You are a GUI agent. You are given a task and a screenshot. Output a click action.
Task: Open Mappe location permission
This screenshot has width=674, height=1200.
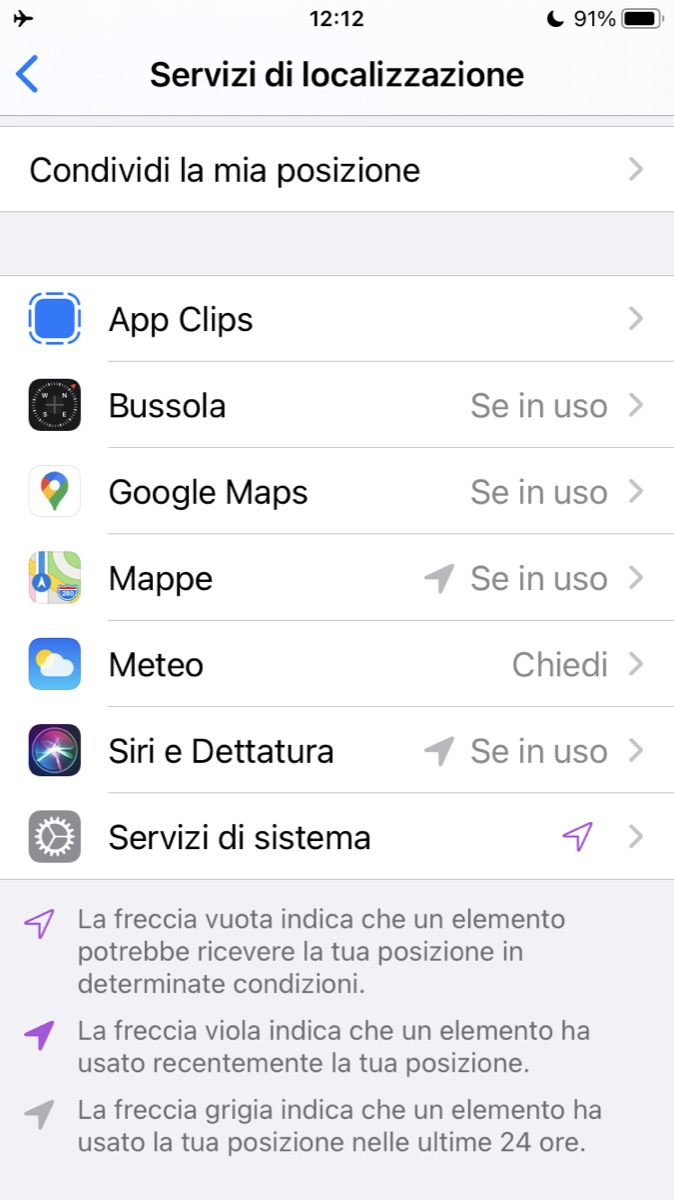336,579
